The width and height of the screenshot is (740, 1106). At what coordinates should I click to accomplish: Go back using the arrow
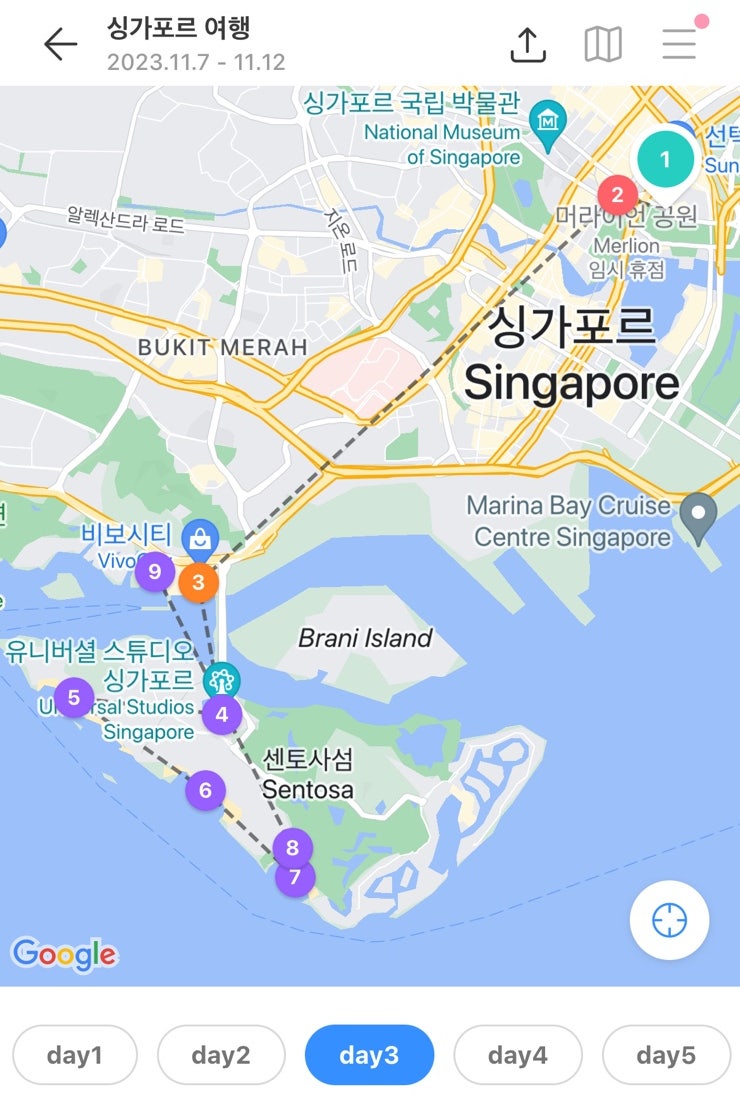pyautogui.click(x=61, y=44)
